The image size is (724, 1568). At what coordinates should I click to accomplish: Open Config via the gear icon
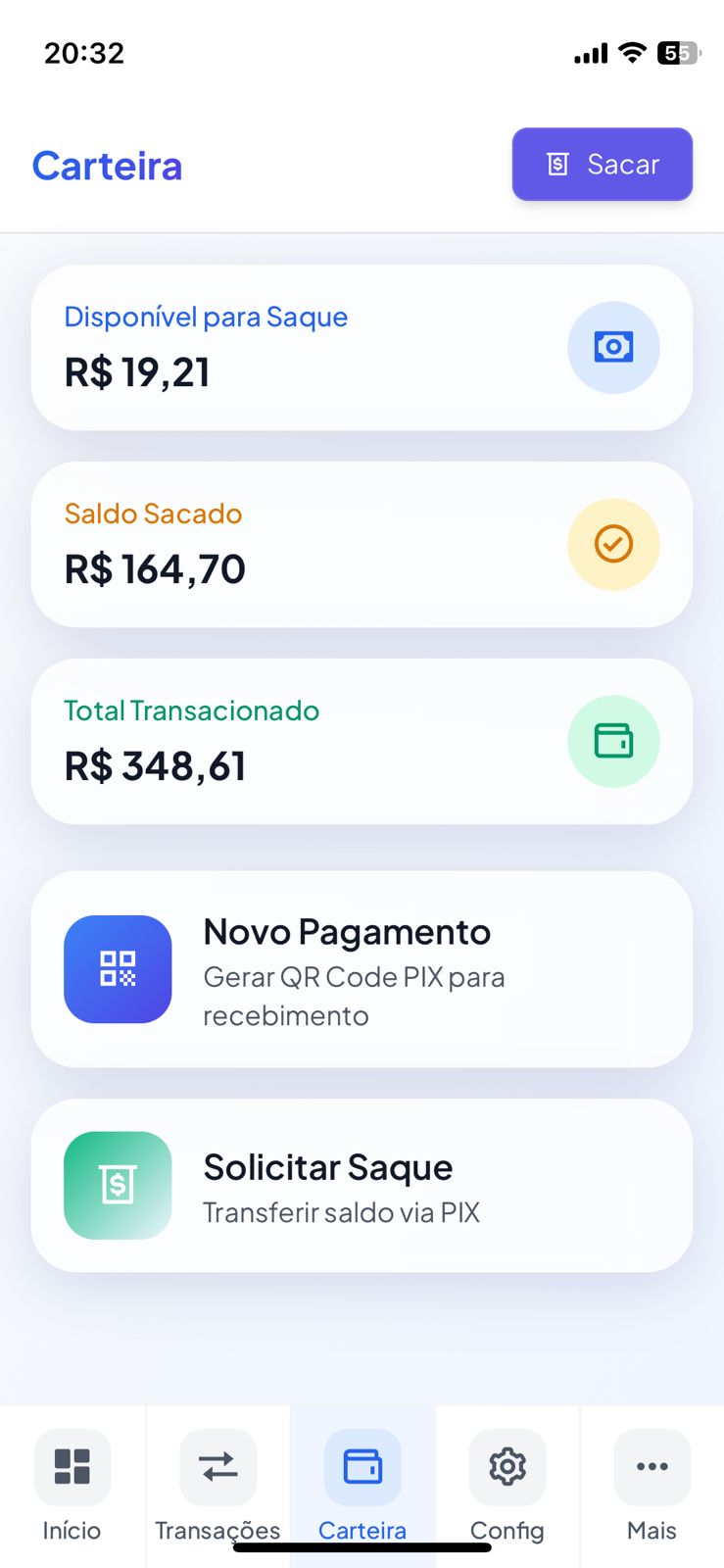[507, 1467]
